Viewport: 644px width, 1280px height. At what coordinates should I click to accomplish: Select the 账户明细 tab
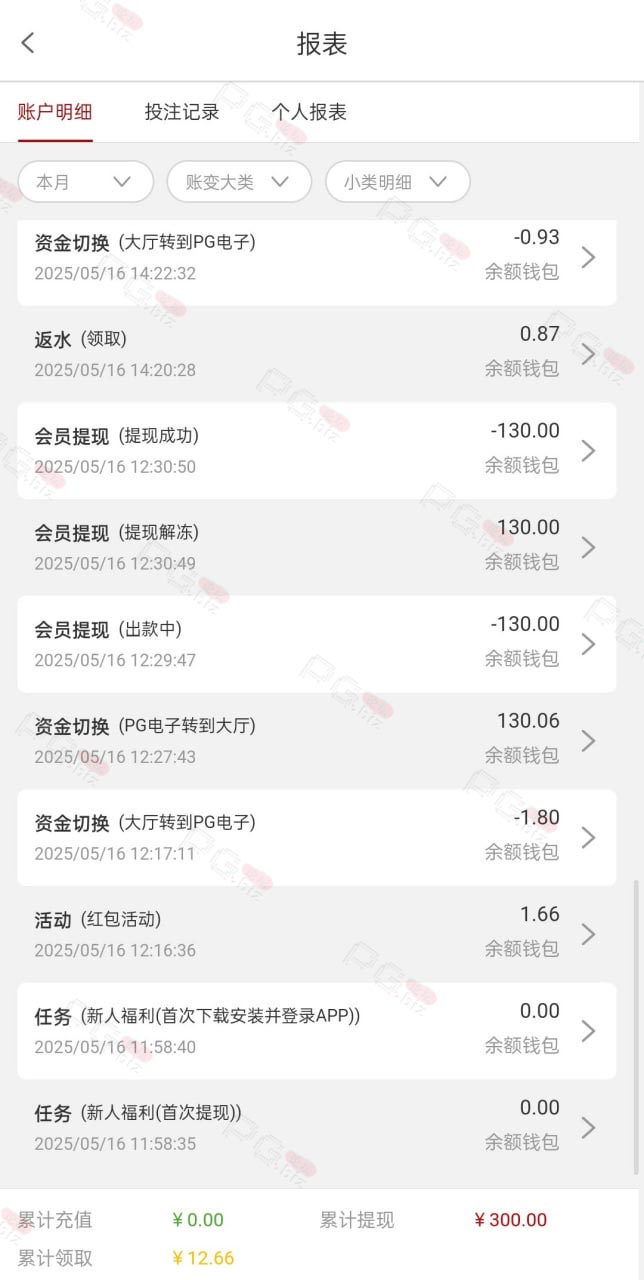55,112
